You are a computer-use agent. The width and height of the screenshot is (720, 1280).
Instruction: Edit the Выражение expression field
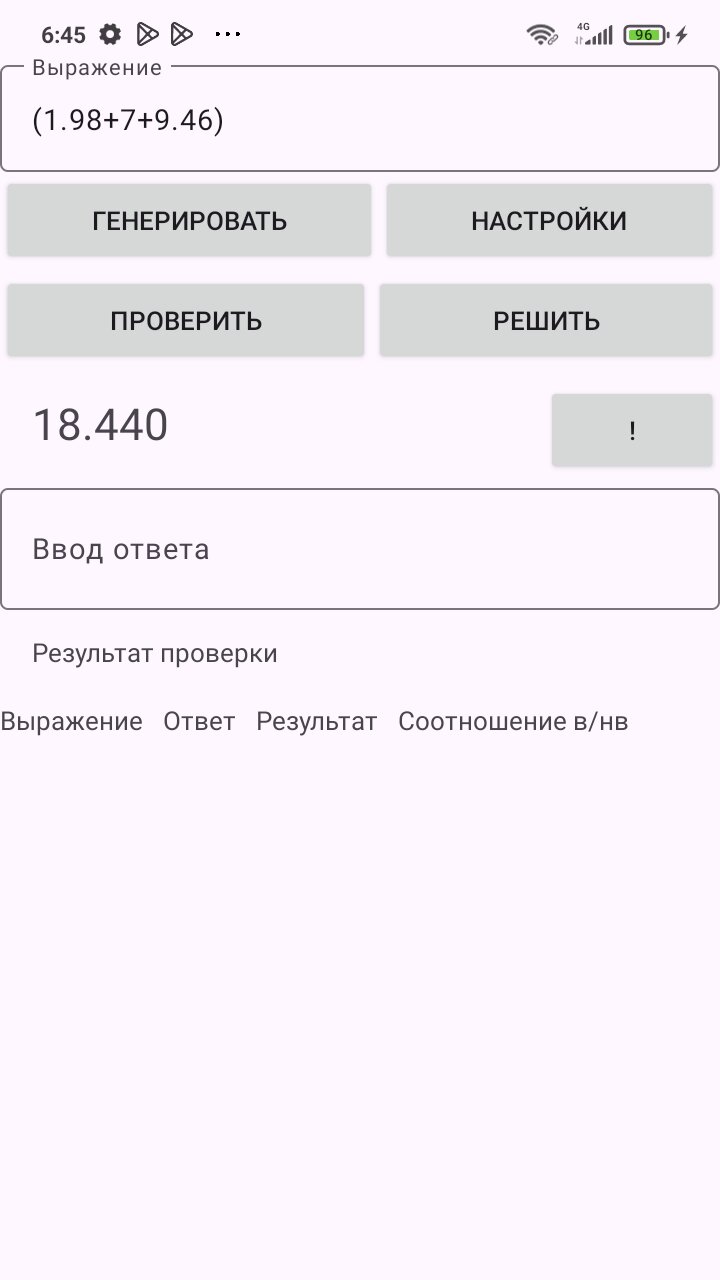[360, 121]
